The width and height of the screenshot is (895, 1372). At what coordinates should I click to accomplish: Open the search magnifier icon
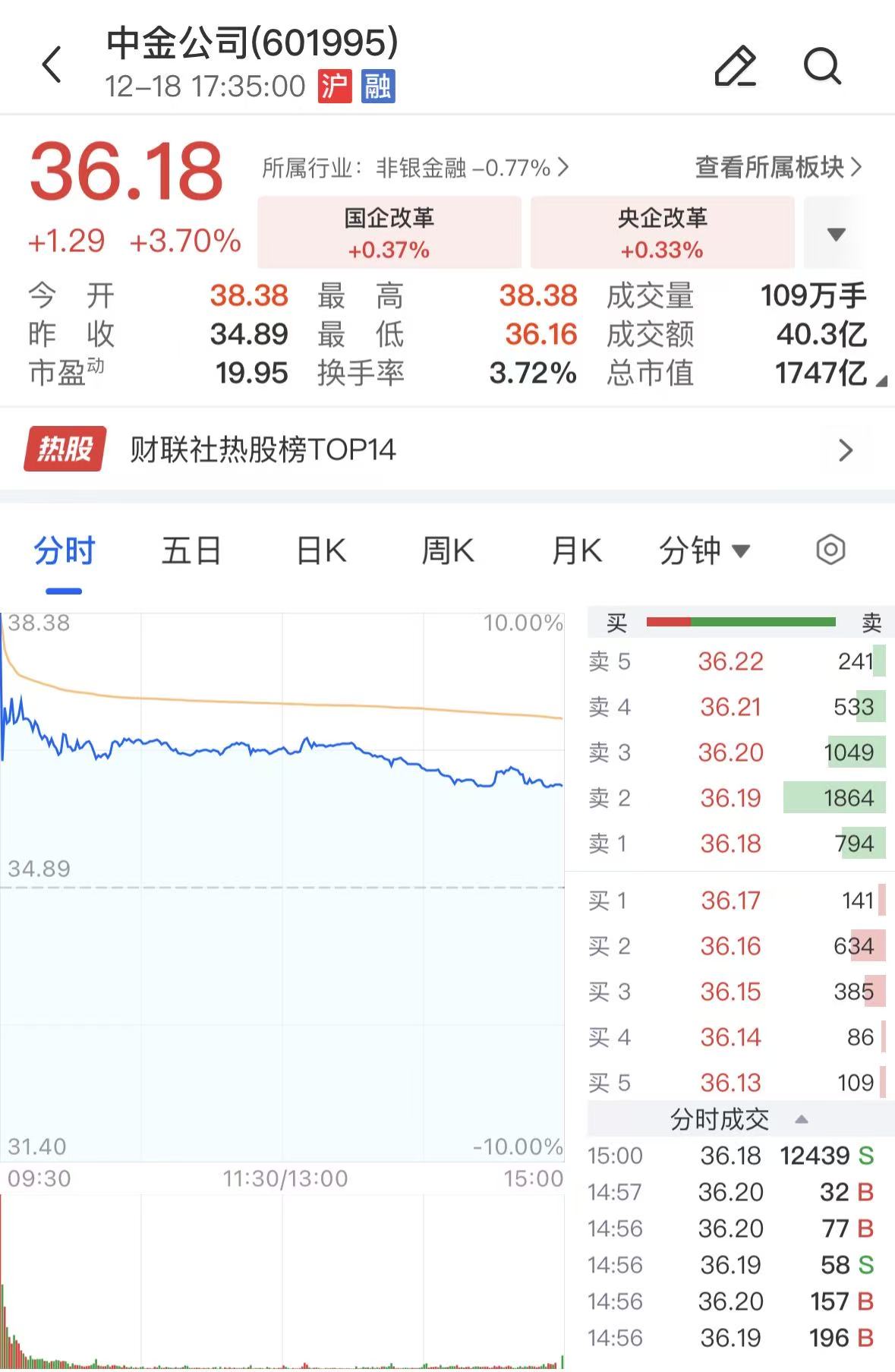click(x=822, y=66)
